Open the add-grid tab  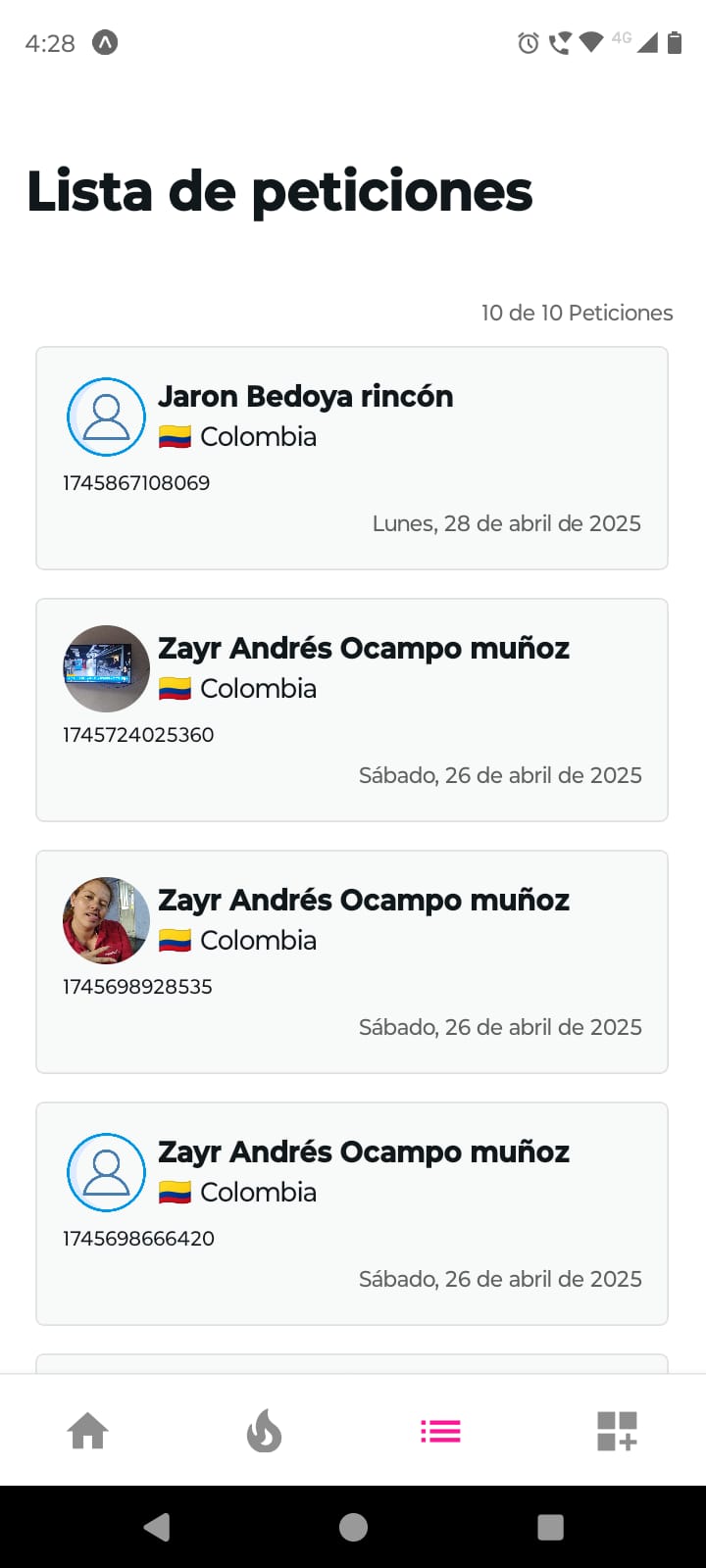pyautogui.click(x=617, y=1431)
